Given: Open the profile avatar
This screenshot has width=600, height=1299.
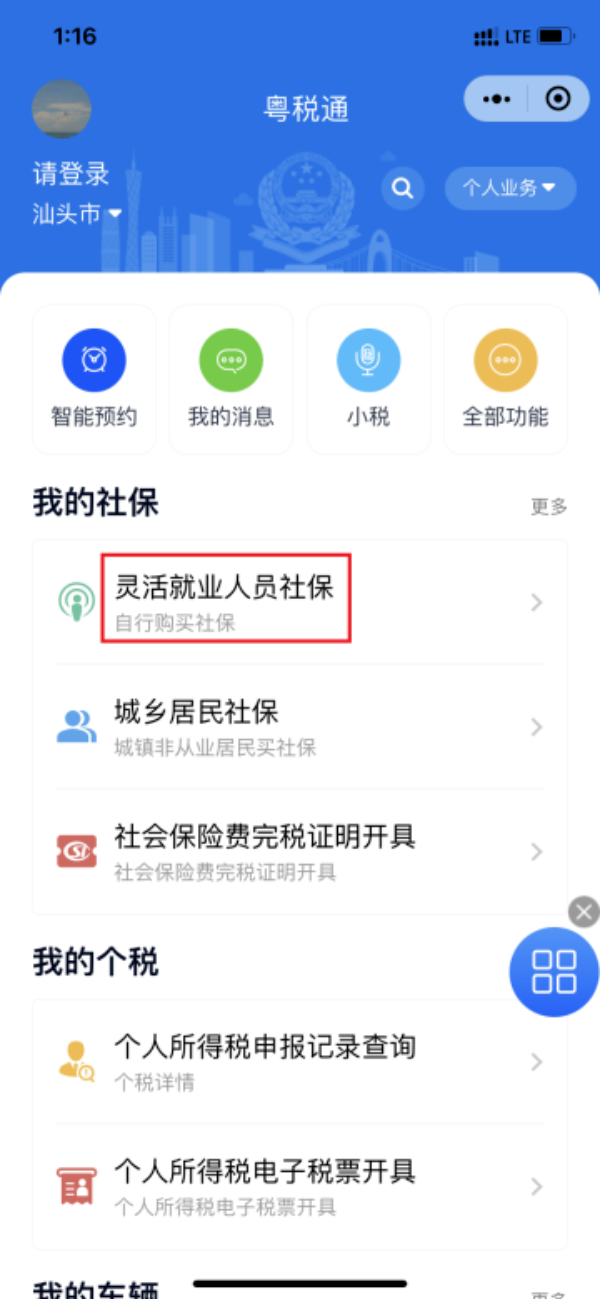Looking at the screenshot, I should [62, 108].
